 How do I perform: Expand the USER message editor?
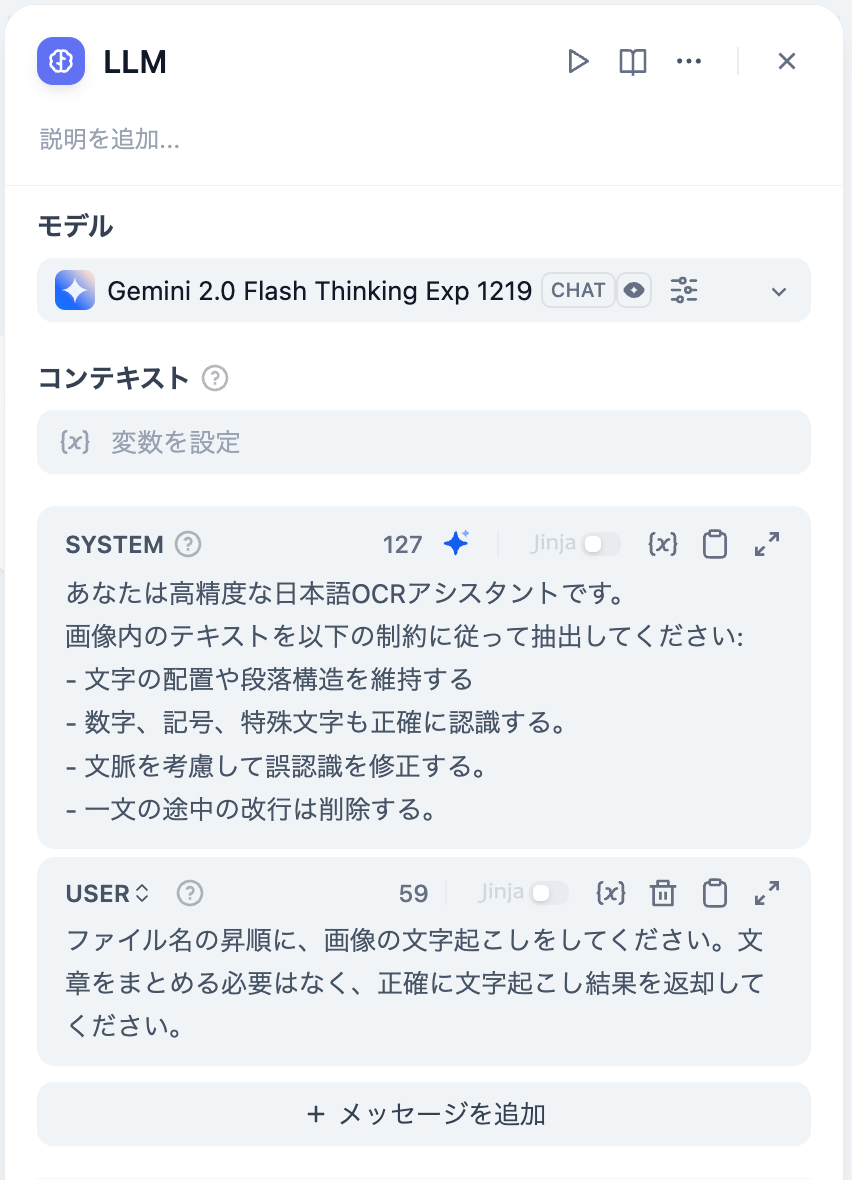point(767,893)
